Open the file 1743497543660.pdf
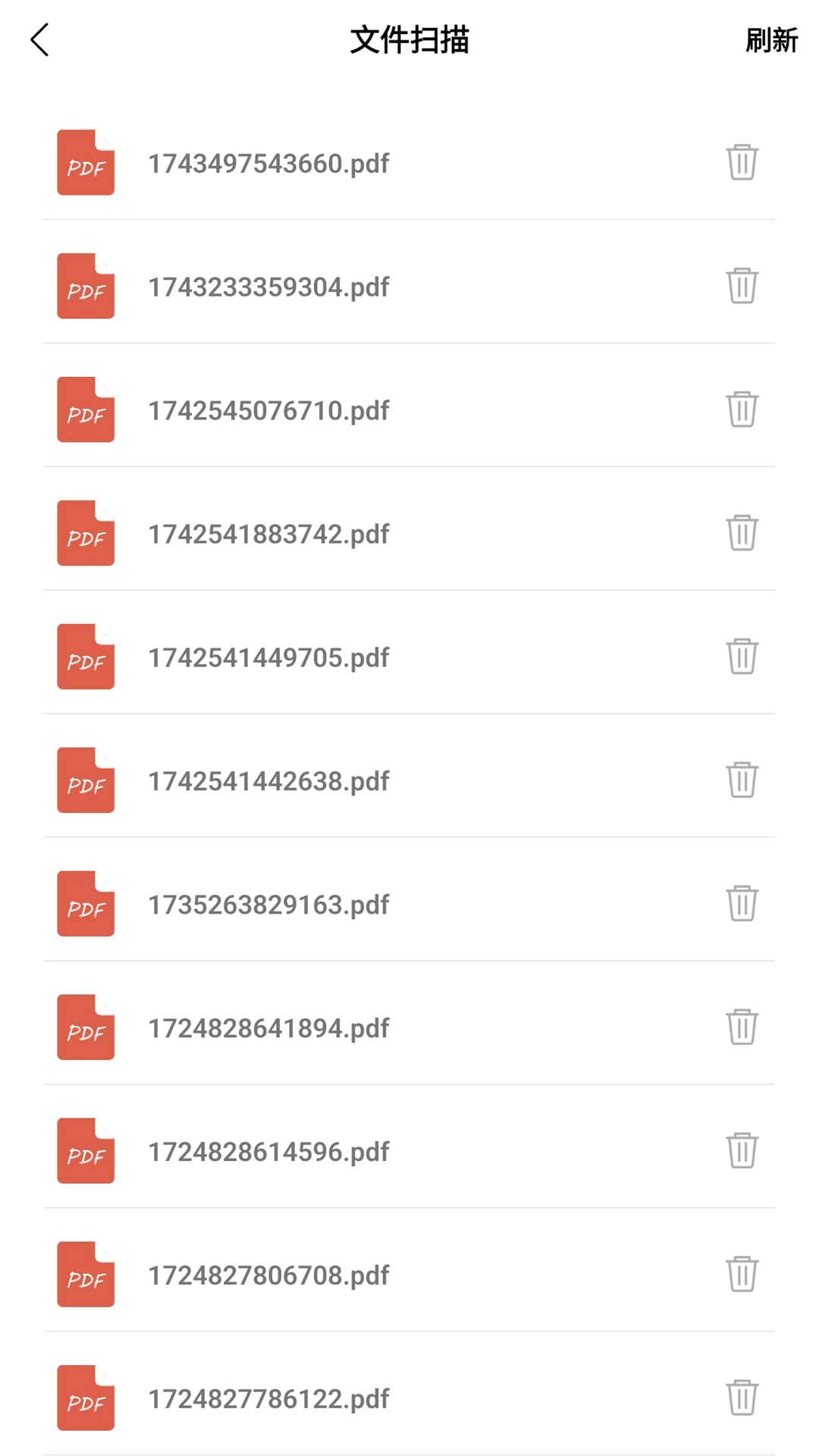The width and height of the screenshot is (819, 1456). 268,163
